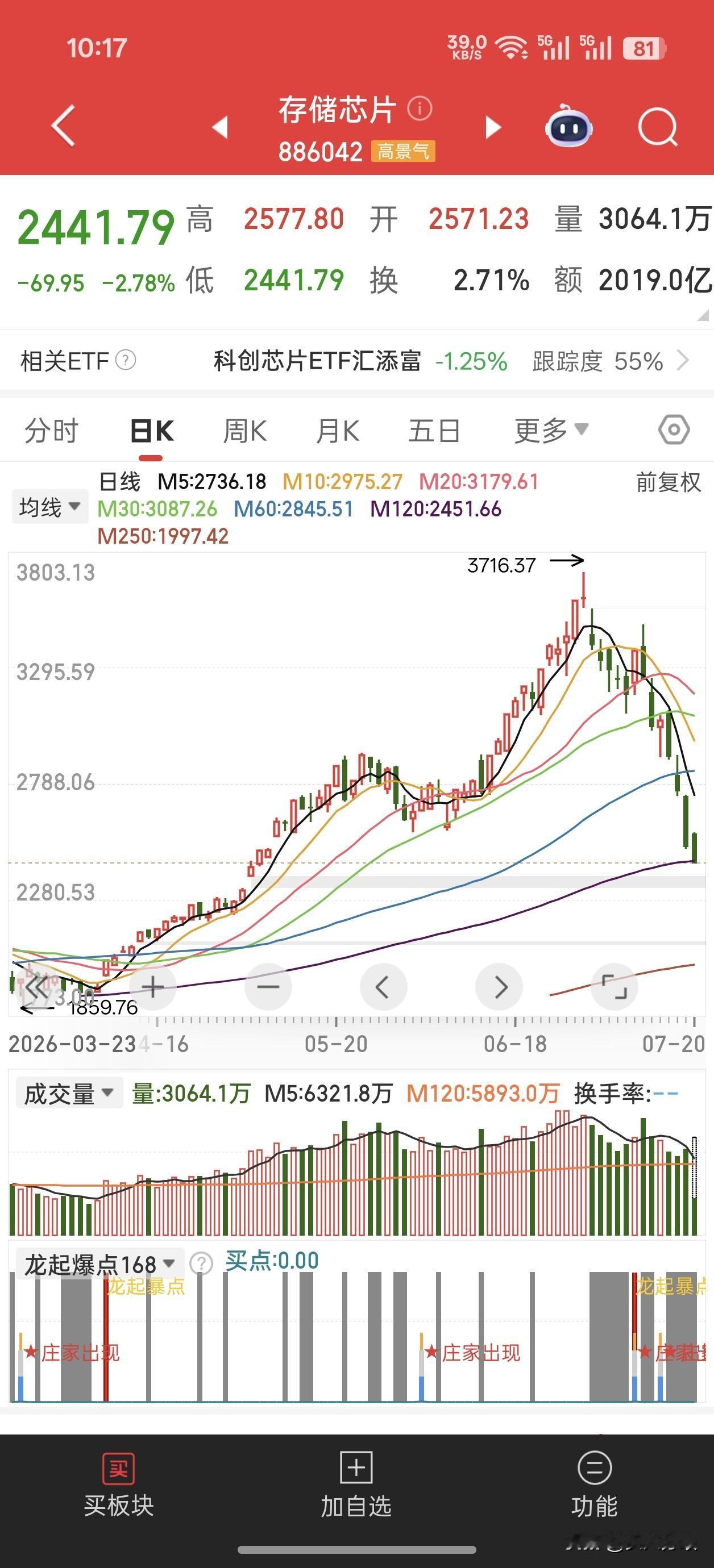Viewport: 714px width, 1568px height.
Task: Switch to the previous sector with left triangle
Action: (220, 127)
